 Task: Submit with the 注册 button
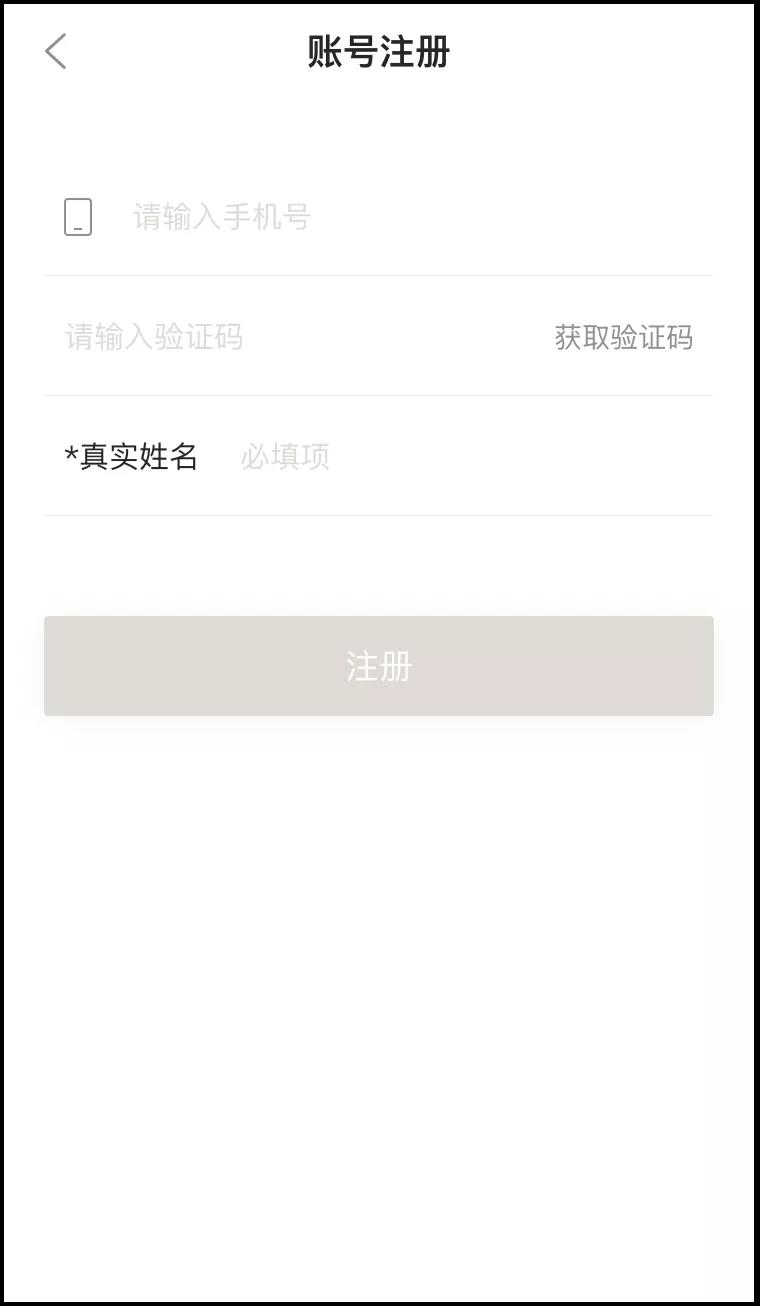[379, 666]
